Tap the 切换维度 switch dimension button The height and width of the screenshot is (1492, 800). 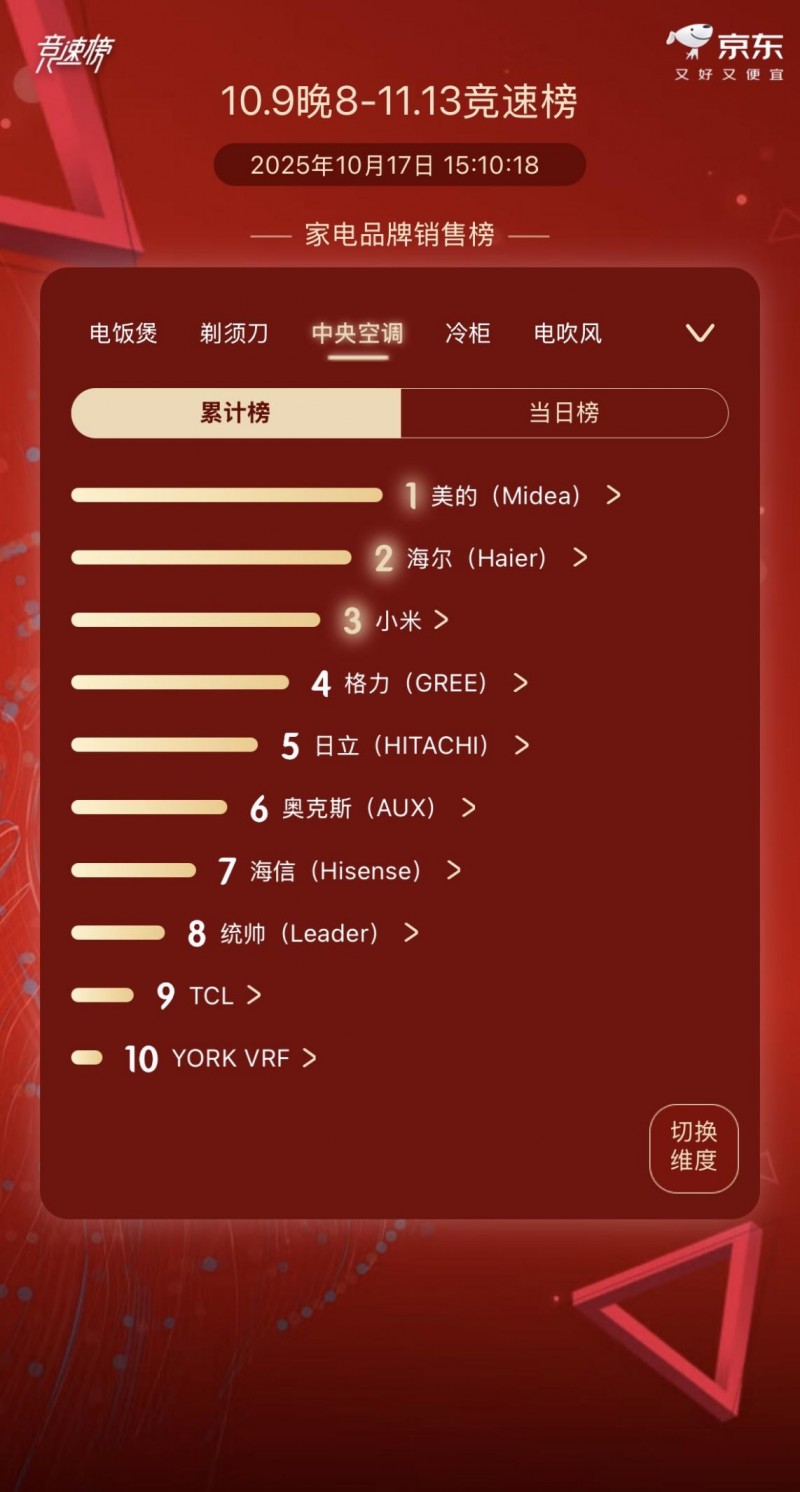(x=694, y=1147)
